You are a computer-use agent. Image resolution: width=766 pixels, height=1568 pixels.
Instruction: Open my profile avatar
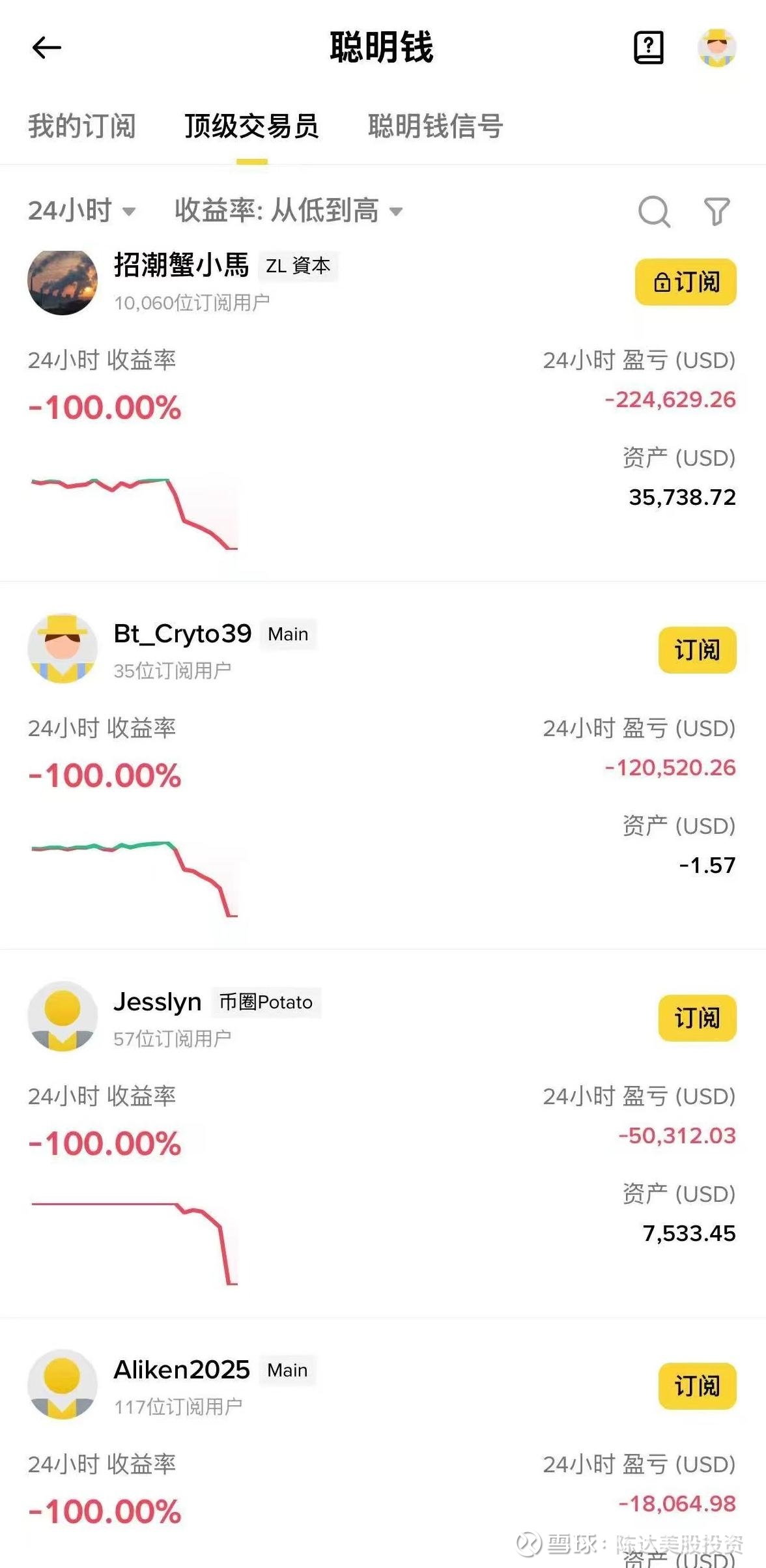tap(716, 48)
